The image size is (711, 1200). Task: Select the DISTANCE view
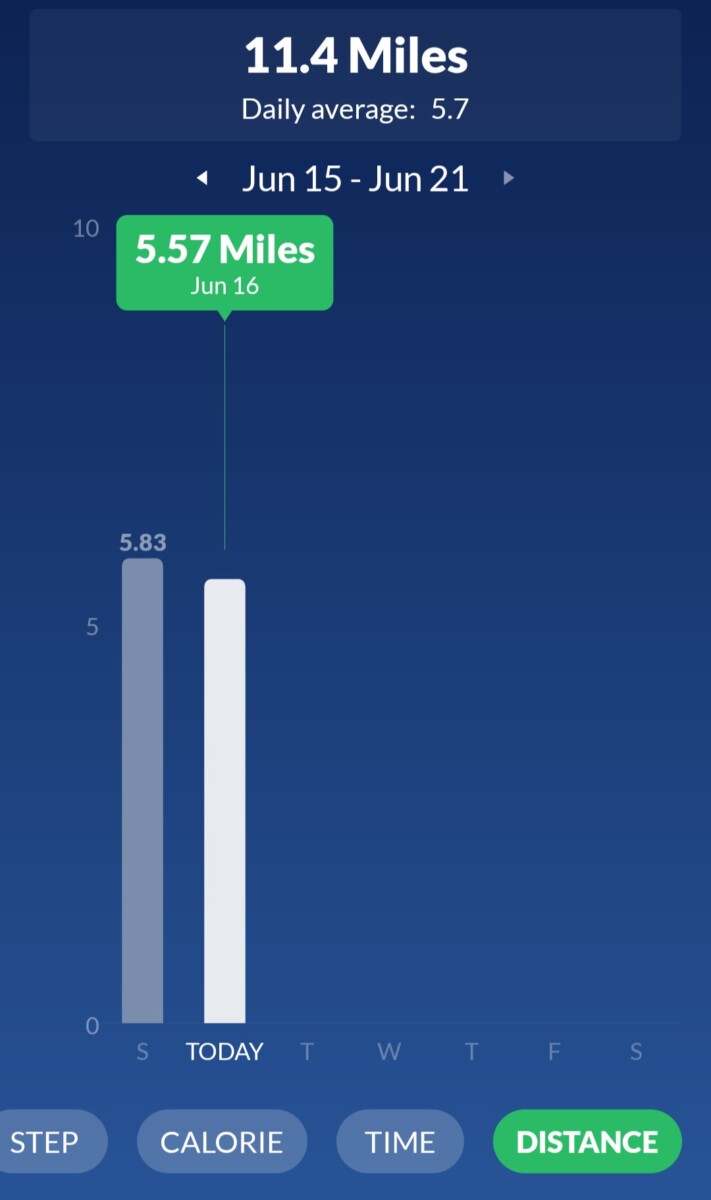click(587, 1141)
